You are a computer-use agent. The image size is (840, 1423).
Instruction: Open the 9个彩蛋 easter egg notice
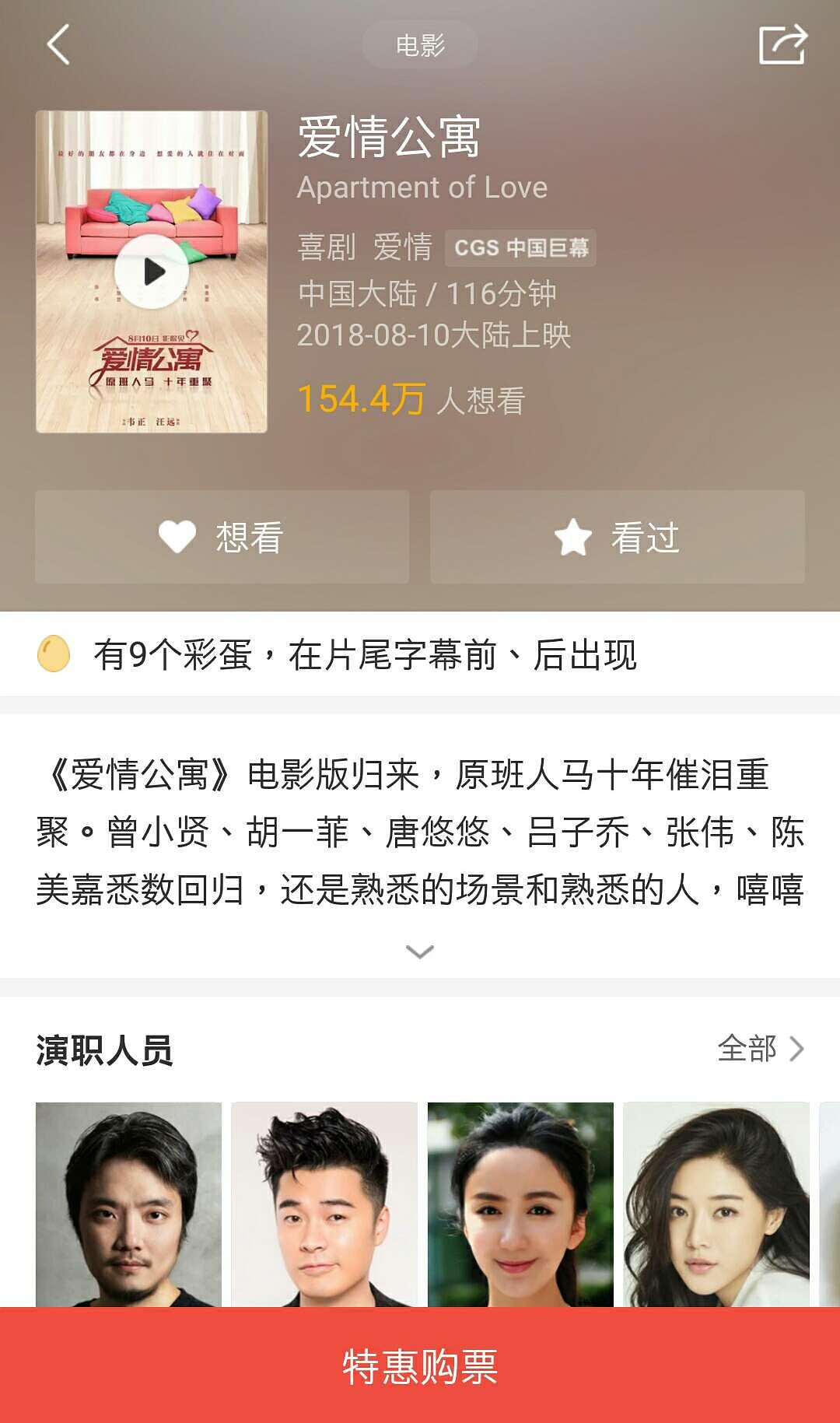pyautogui.click(x=366, y=654)
